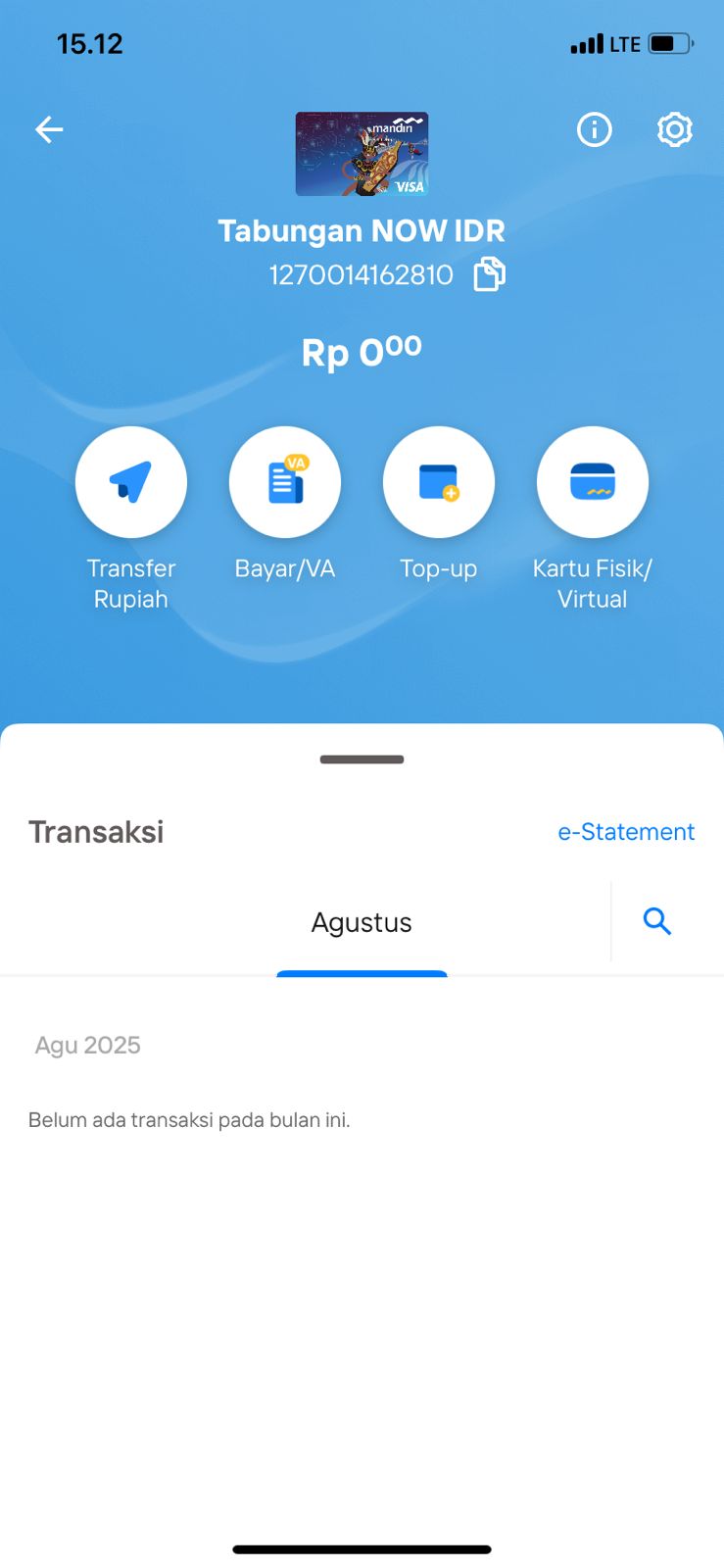Open the account info icon

tap(595, 129)
